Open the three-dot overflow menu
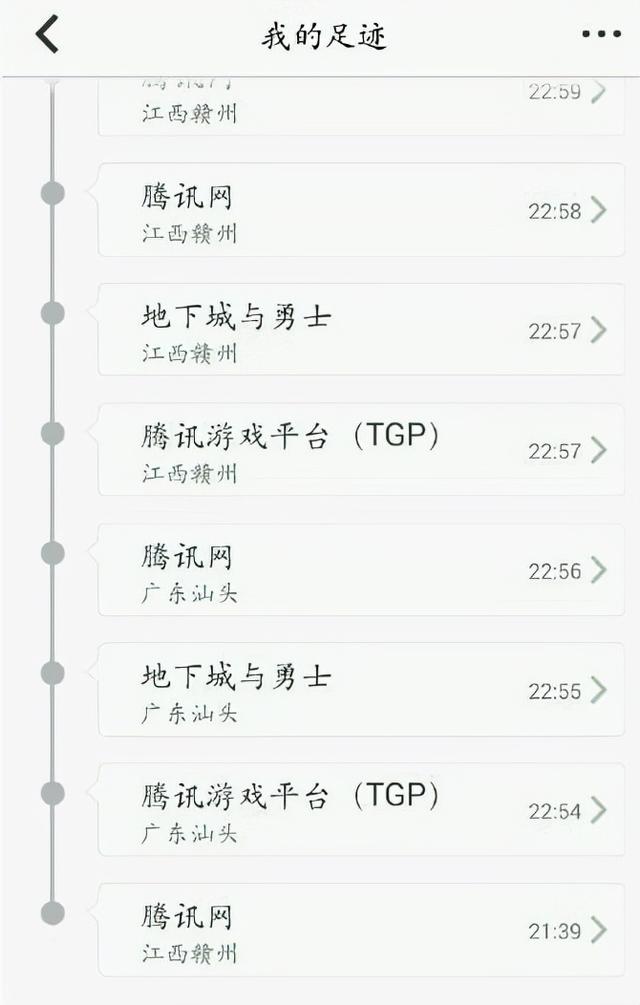This screenshot has width=640, height=1005. [601, 35]
